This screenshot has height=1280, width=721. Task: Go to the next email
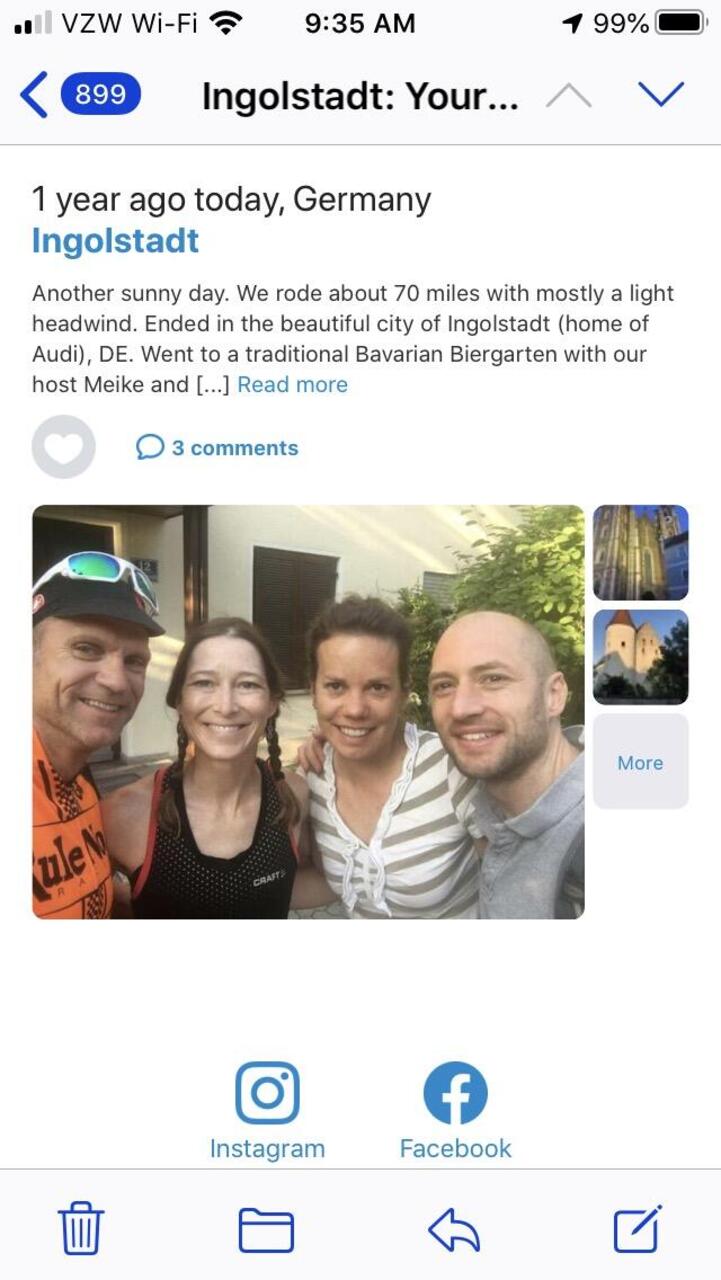(x=660, y=95)
